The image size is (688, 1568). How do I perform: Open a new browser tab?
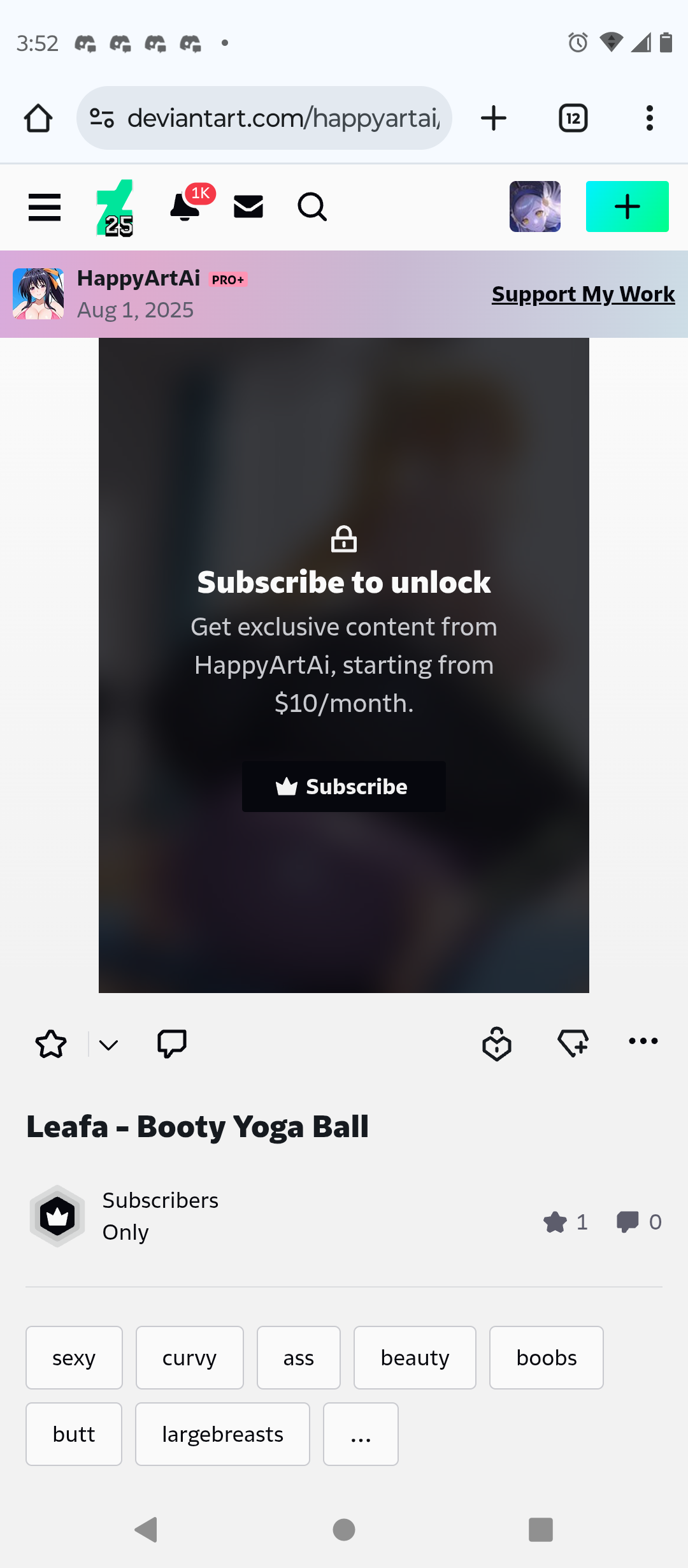tap(493, 119)
